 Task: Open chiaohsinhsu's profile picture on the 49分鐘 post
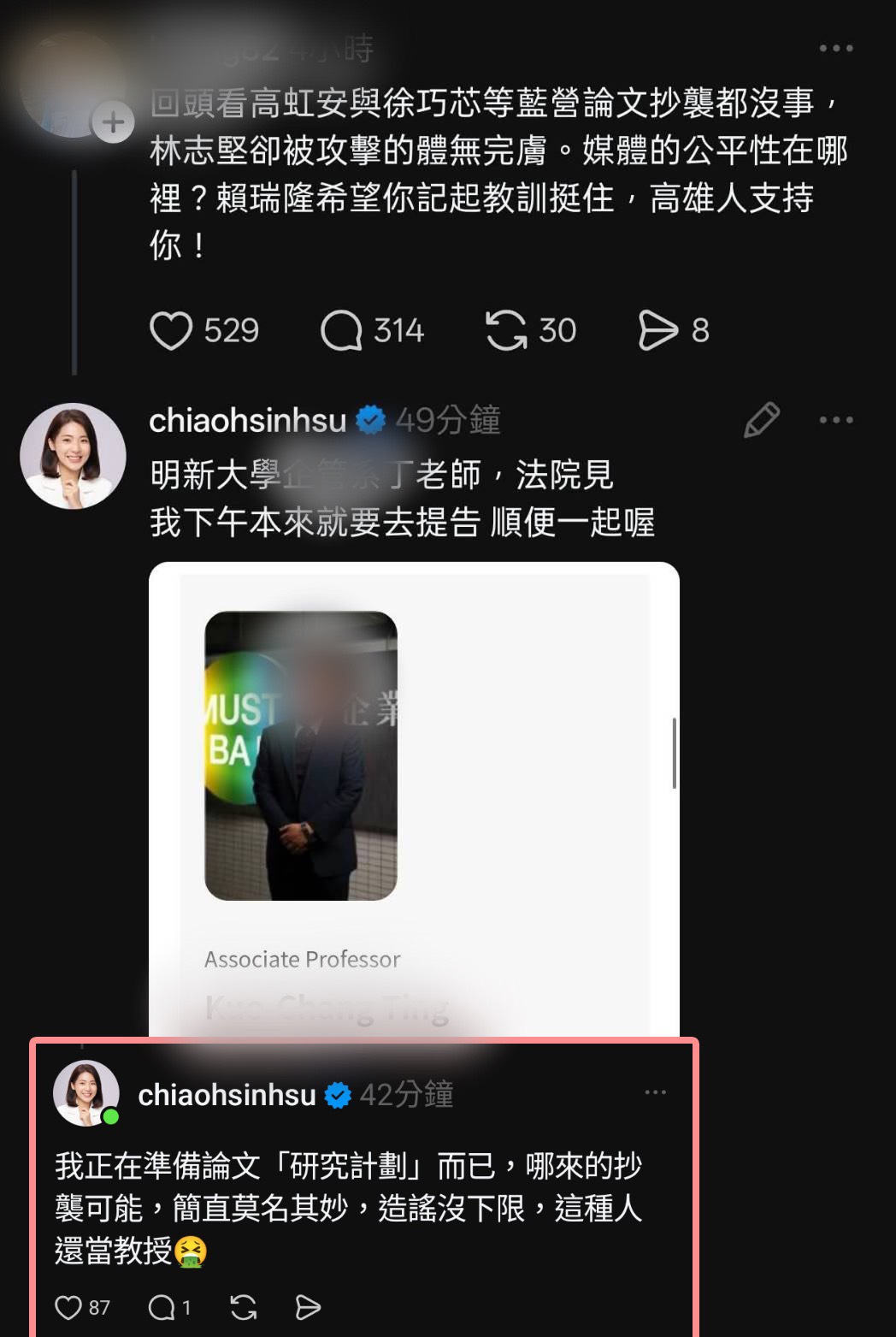[x=74, y=456]
